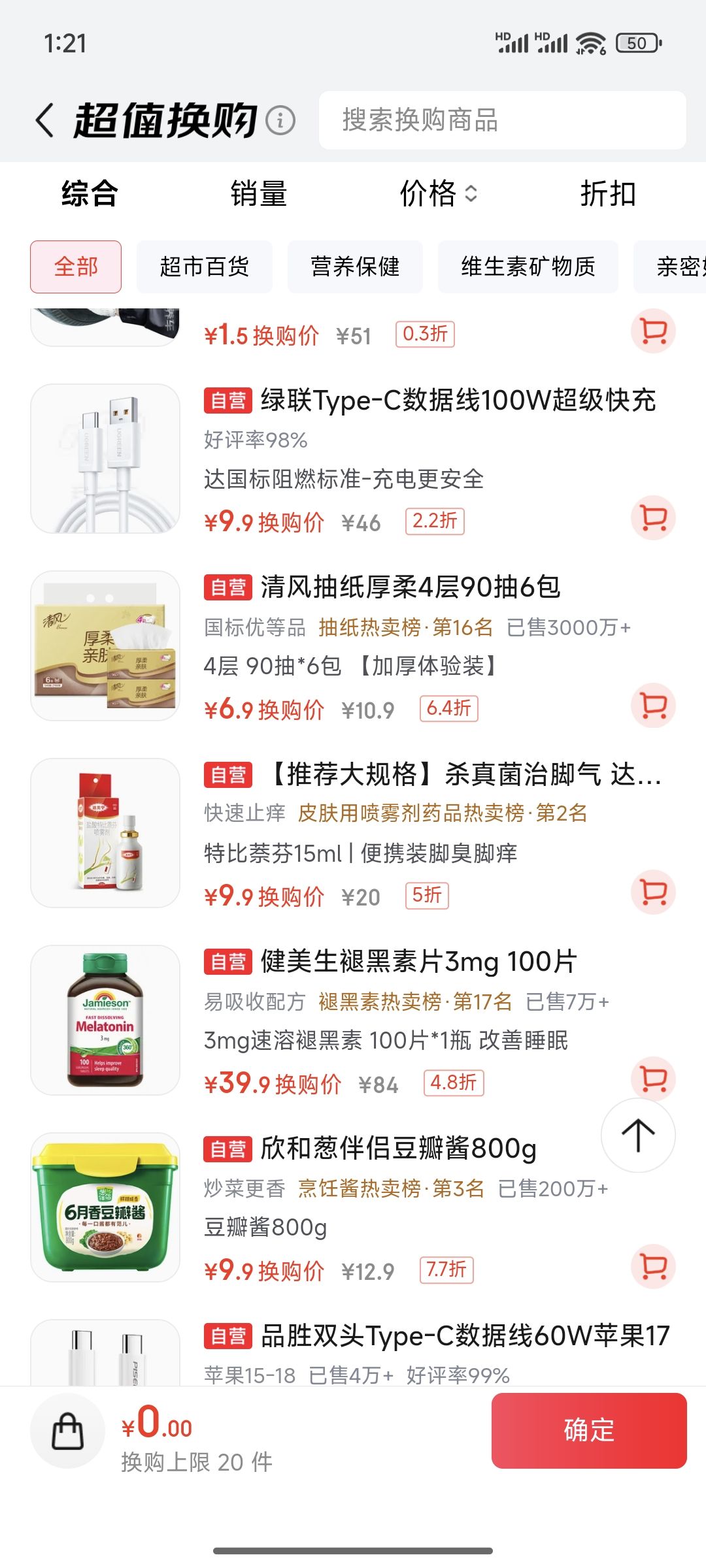Open 健美生褪黑素片 product details

pos(418,962)
